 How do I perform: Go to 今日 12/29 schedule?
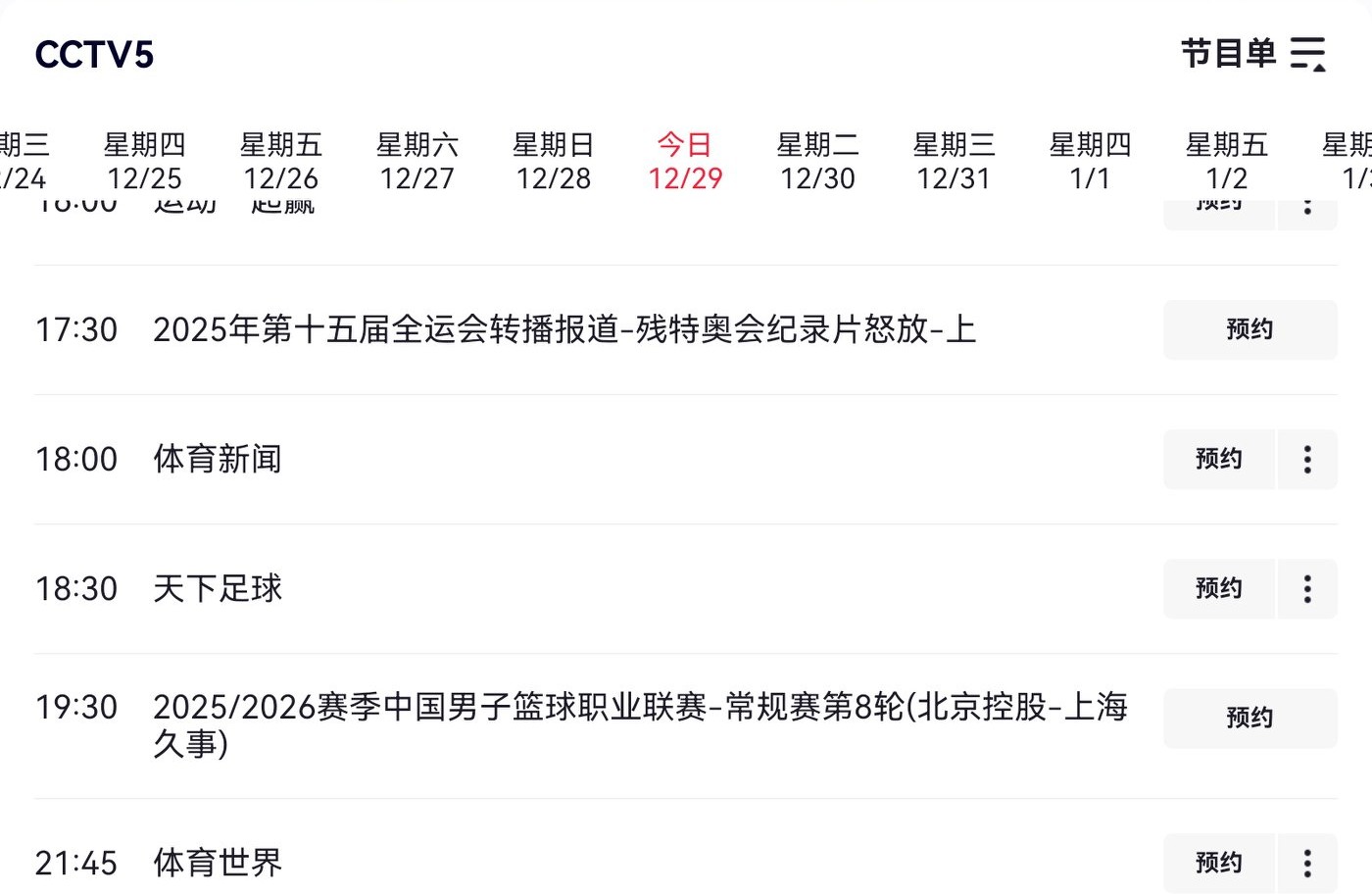(x=685, y=162)
